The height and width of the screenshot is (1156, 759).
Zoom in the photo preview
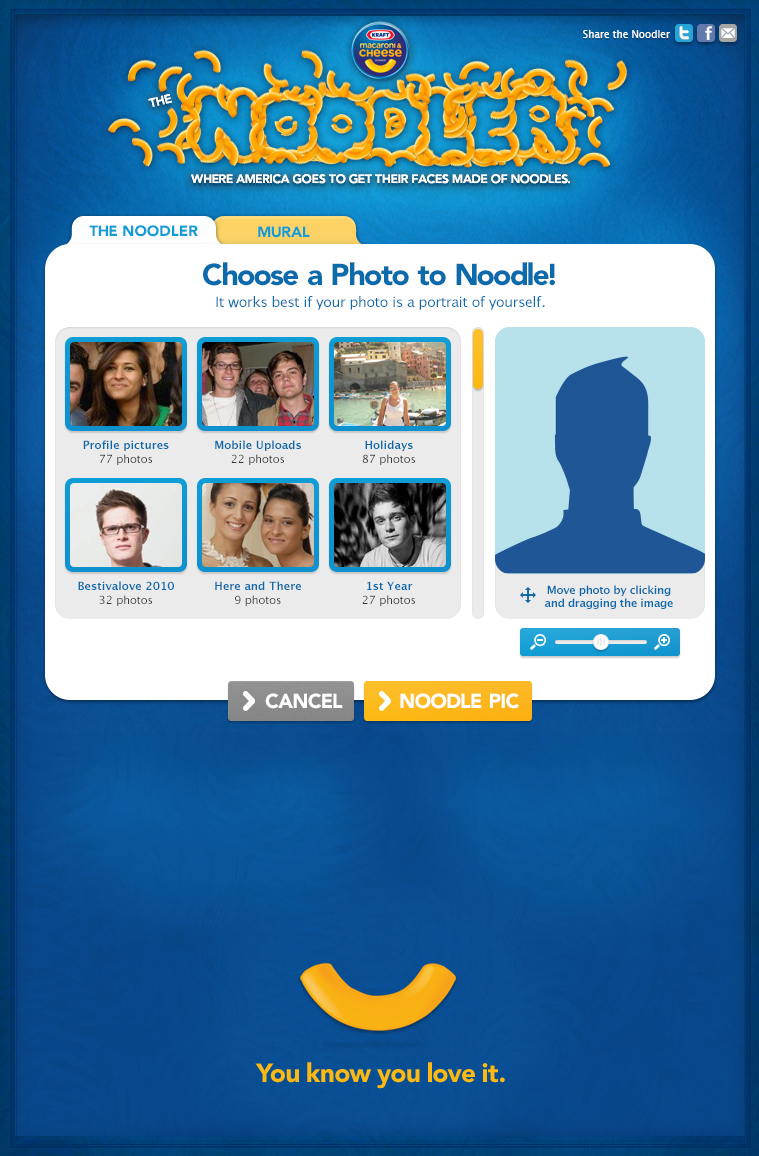[662, 642]
